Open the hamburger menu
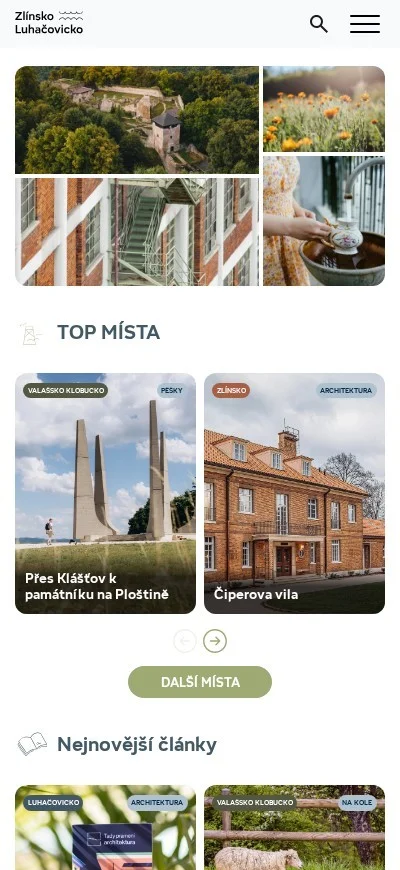The width and height of the screenshot is (400, 870). (365, 24)
